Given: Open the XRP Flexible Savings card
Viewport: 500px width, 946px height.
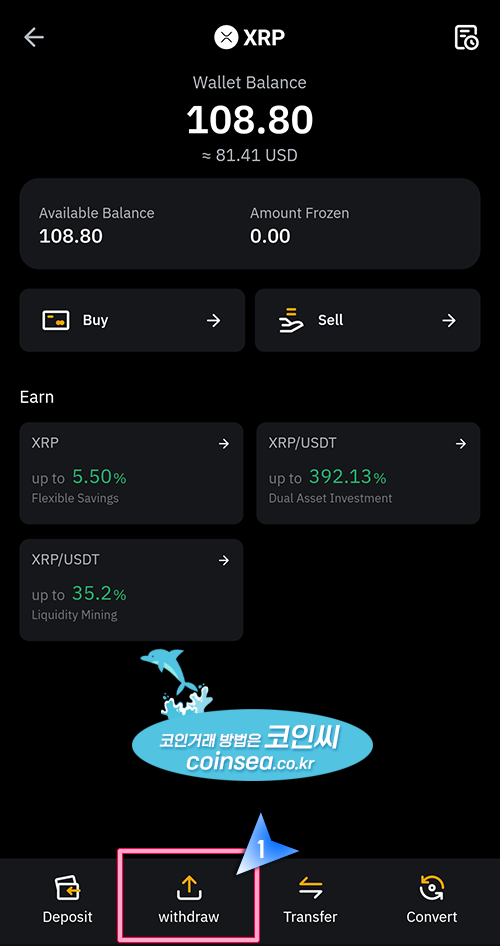Looking at the screenshot, I should pos(131,473).
